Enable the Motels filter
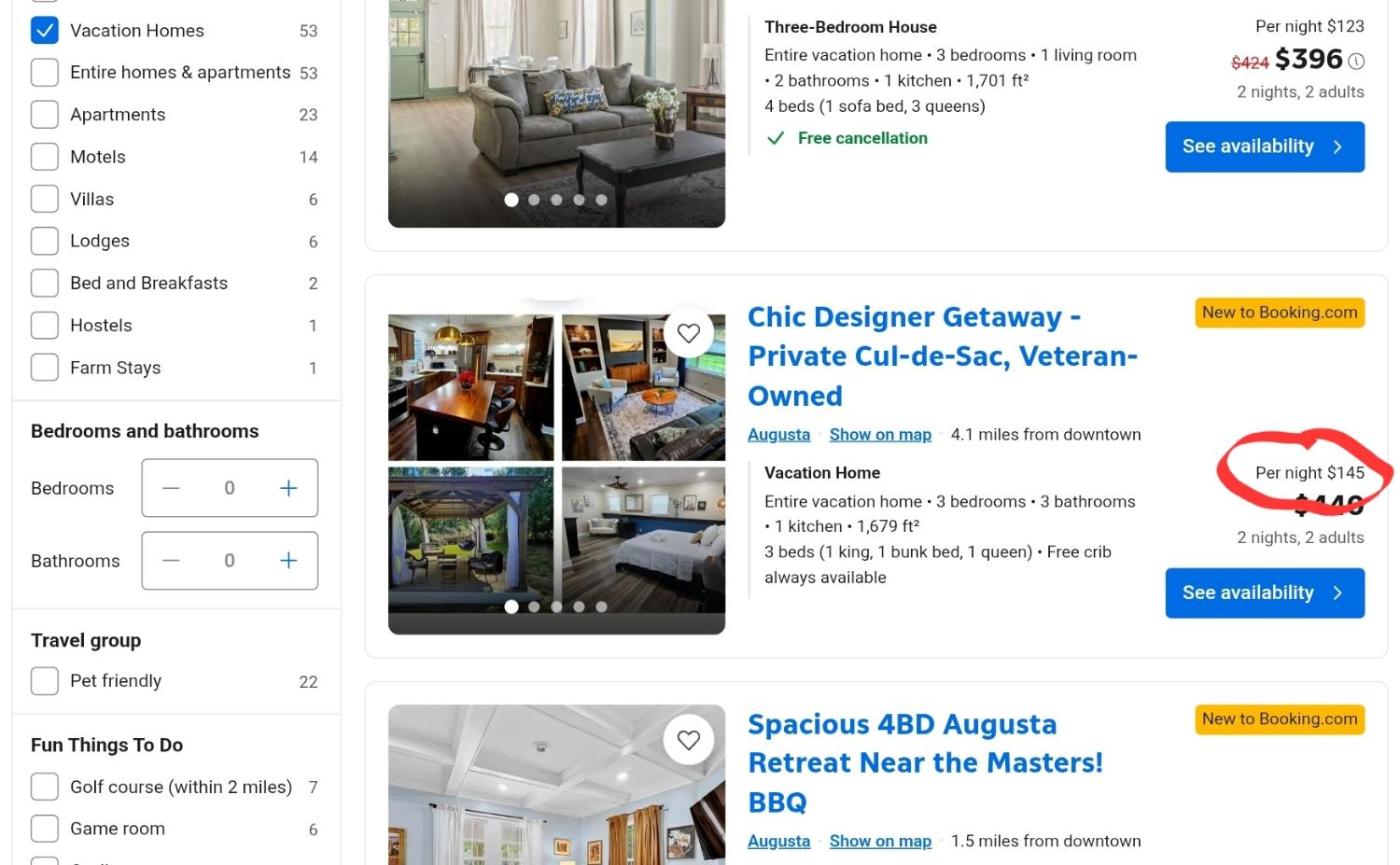This screenshot has width=1400, height=865. click(44, 157)
